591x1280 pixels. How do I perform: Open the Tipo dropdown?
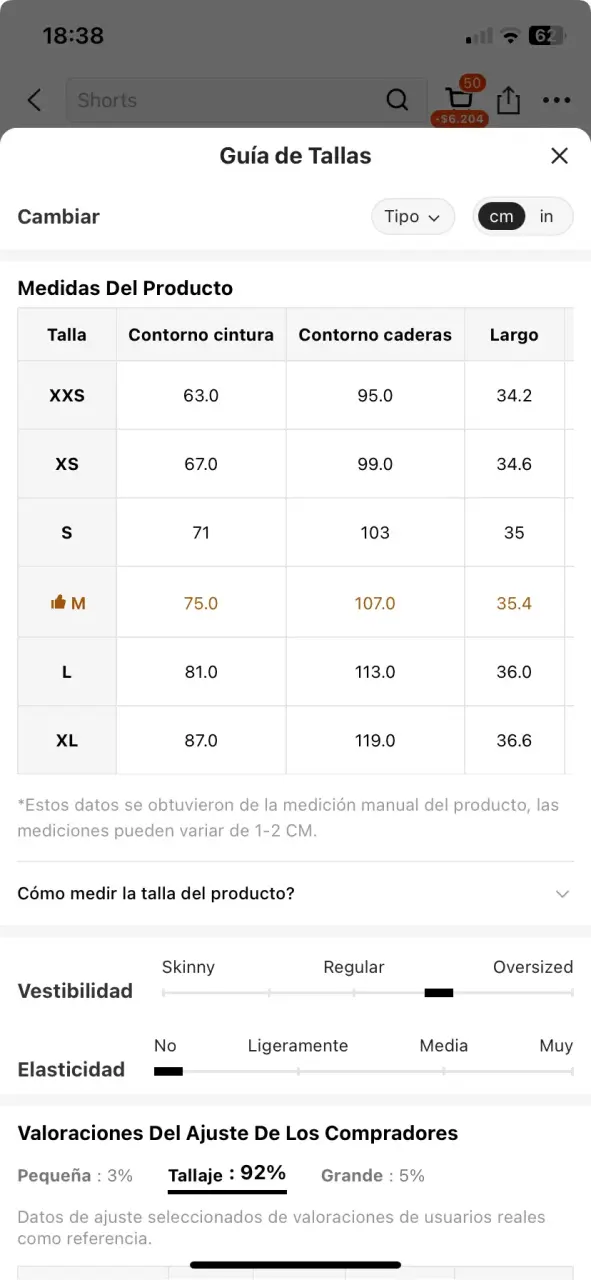(x=413, y=217)
